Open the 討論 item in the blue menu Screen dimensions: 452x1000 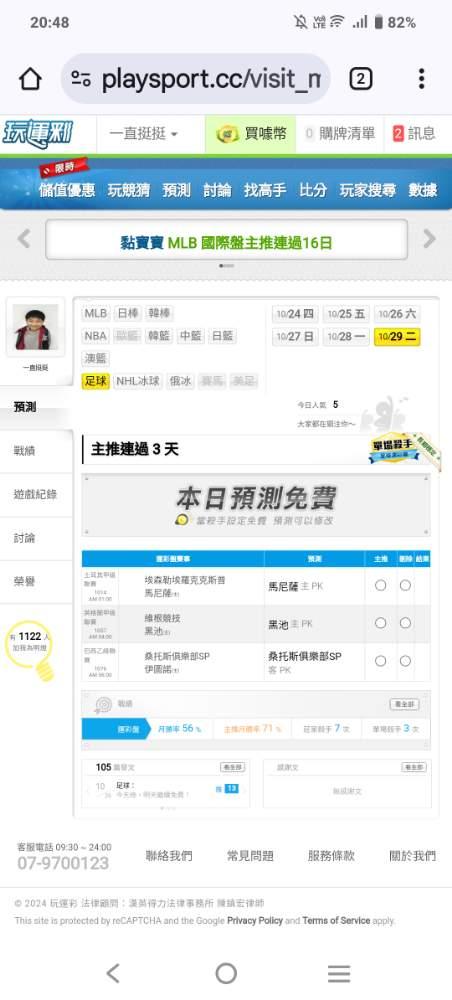click(217, 189)
